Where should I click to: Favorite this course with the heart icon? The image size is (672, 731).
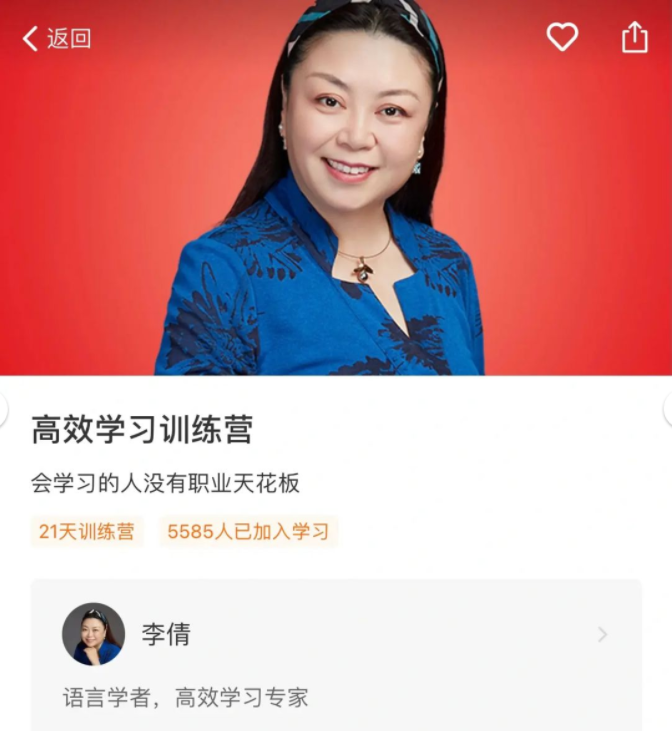[x=562, y=38]
